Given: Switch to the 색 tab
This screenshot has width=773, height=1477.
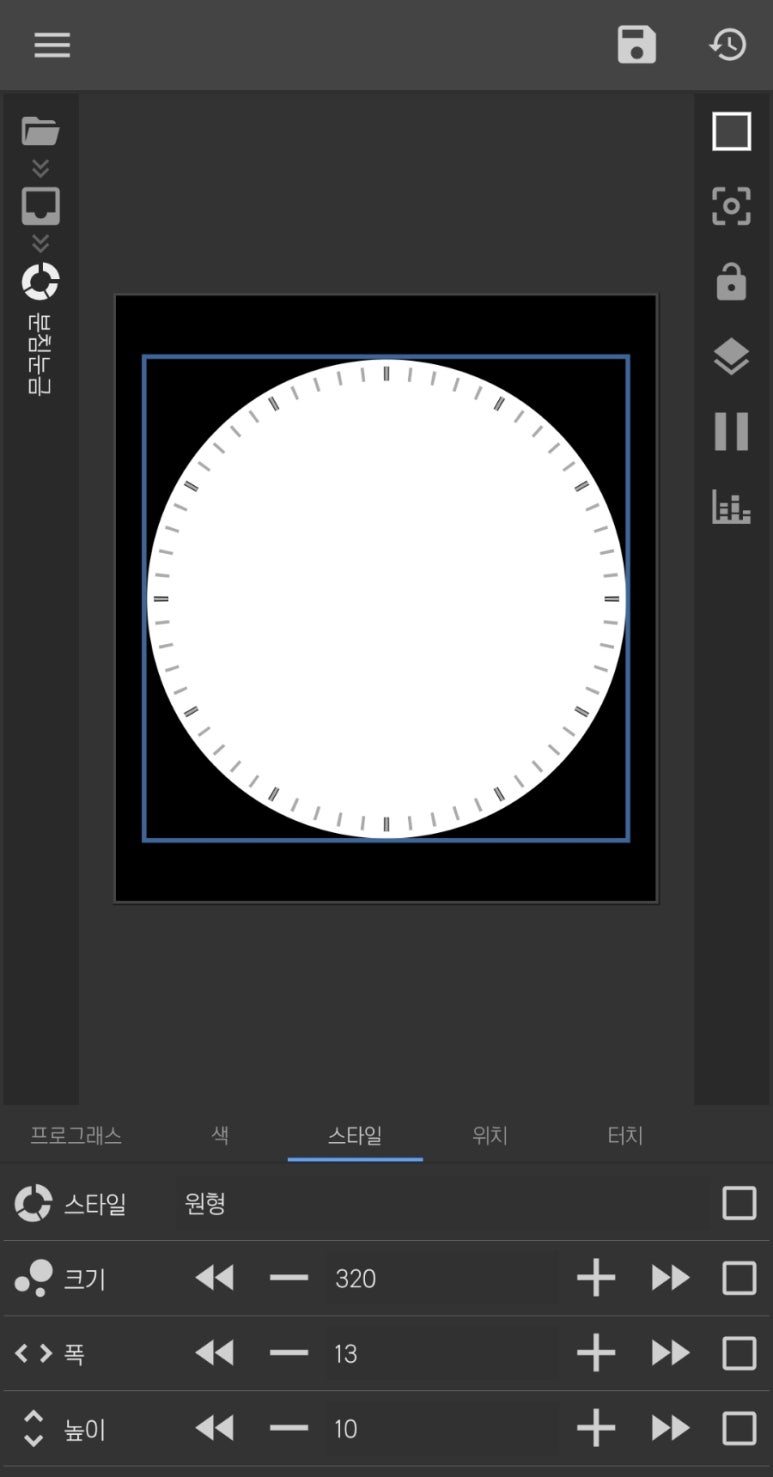Looking at the screenshot, I should (220, 1135).
